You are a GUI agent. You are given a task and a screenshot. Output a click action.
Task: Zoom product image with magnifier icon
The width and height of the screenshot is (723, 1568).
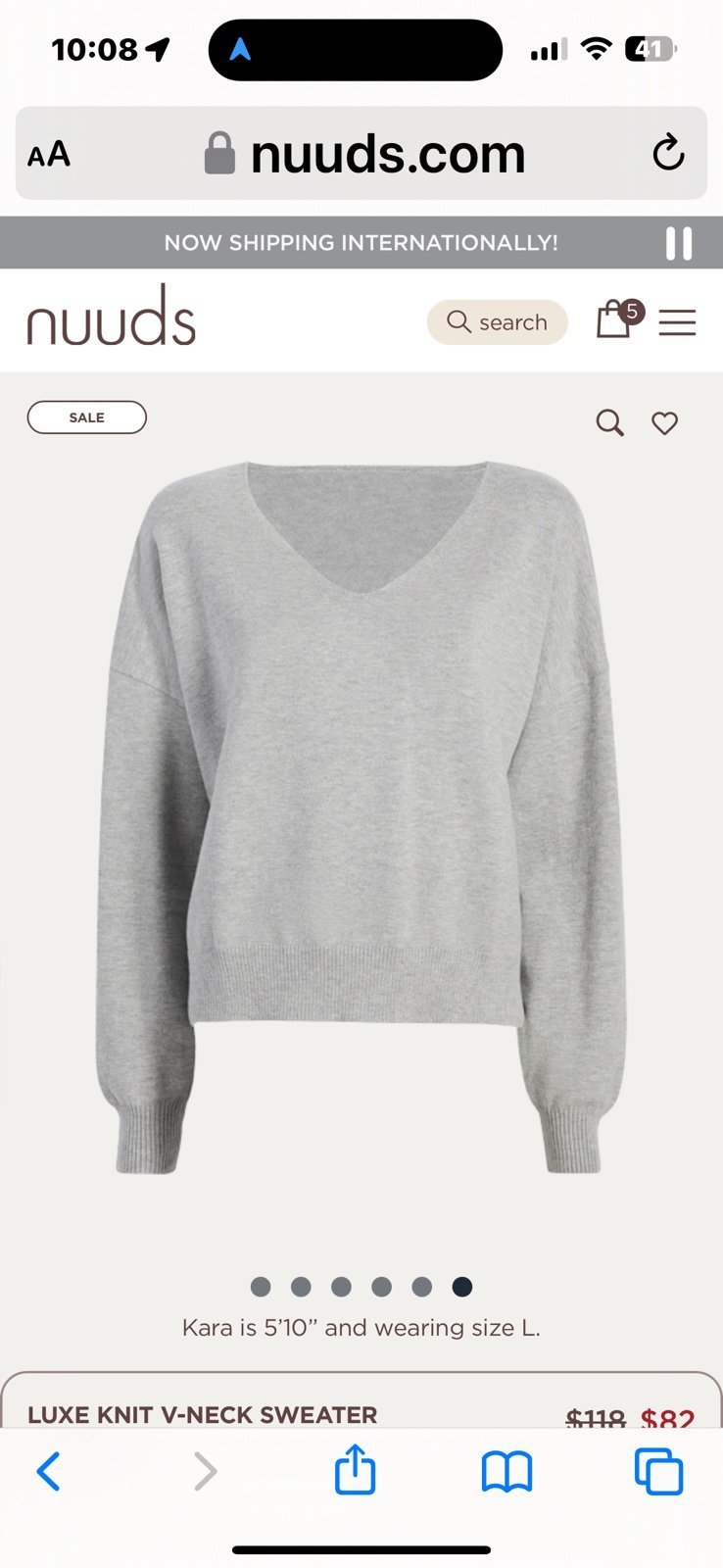[x=610, y=422]
